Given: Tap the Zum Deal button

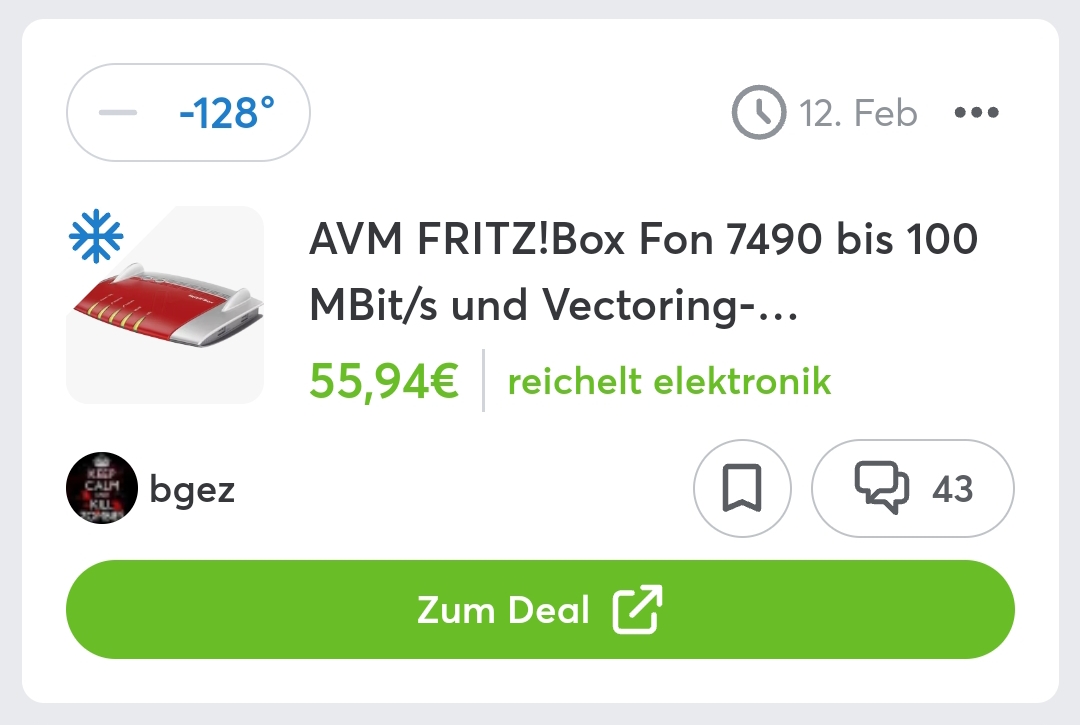Looking at the screenshot, I should coord(540,609).
